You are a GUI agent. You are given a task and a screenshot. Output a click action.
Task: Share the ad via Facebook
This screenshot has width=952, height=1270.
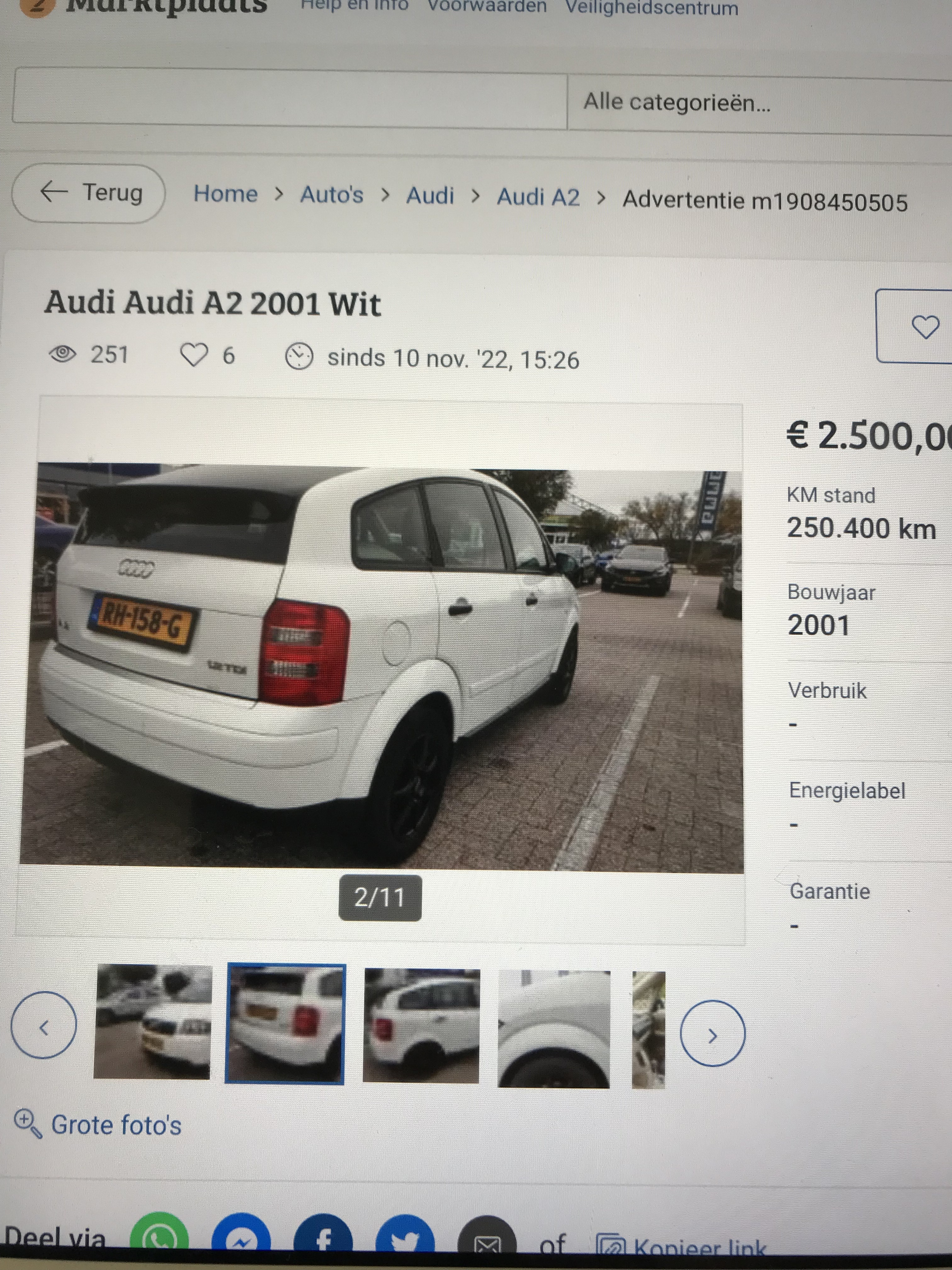[x=323, y=1242]
